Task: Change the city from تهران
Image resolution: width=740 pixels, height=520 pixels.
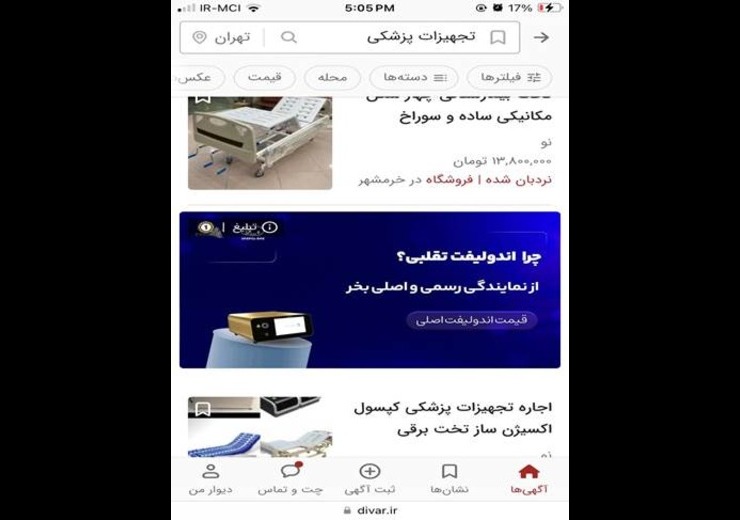Action: 220,37
